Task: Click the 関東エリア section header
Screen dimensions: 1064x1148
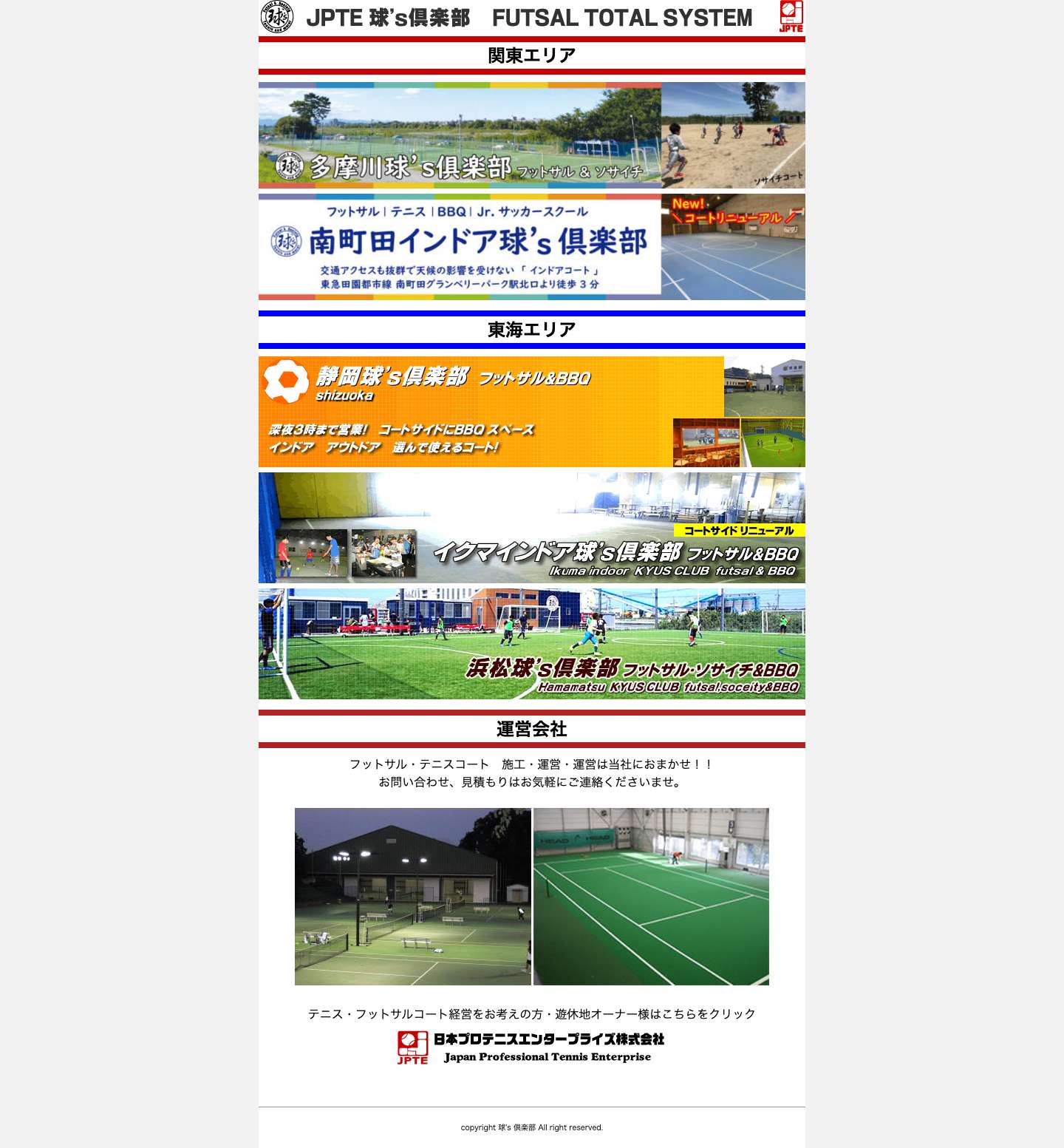Action: [531, 55]
